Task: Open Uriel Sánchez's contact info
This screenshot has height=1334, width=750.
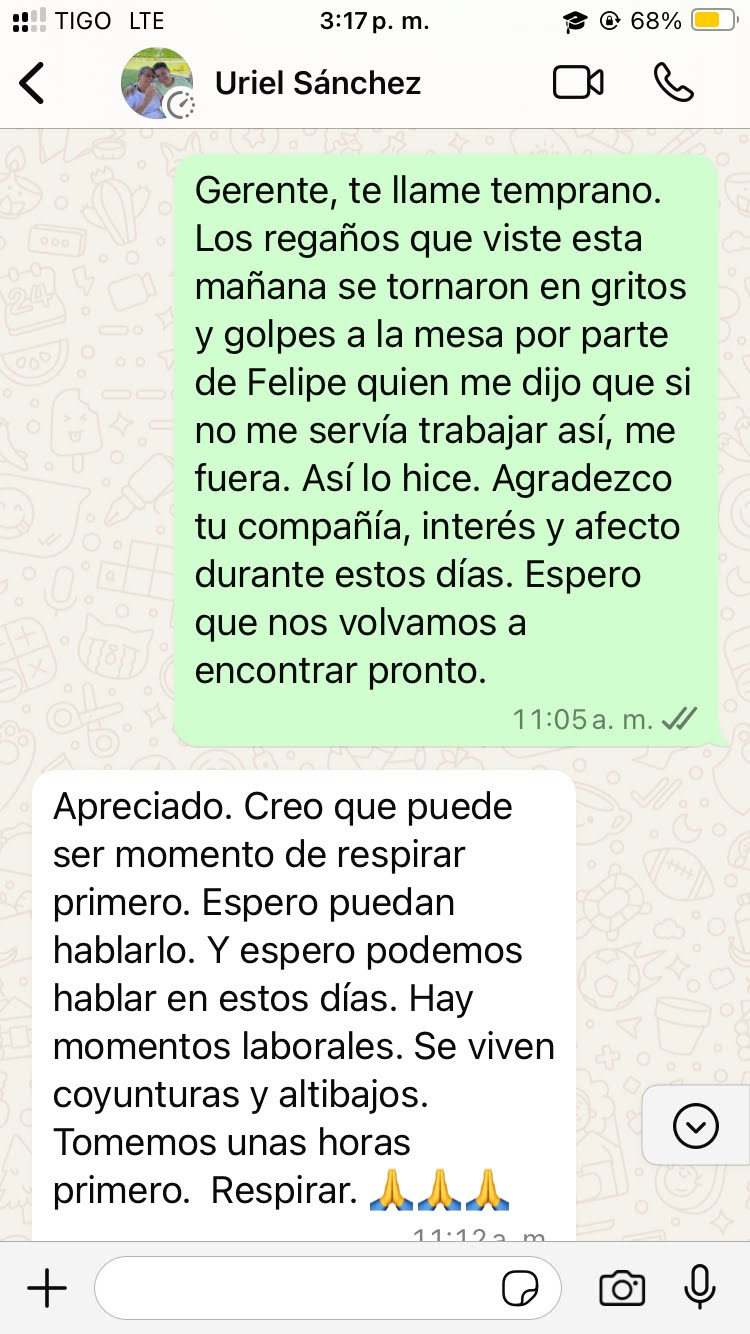Action: pos(318,83)
